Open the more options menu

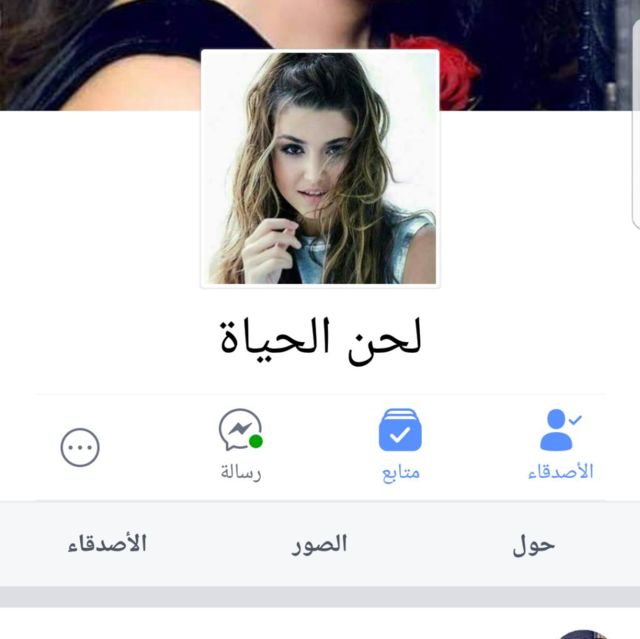[80, 447]
